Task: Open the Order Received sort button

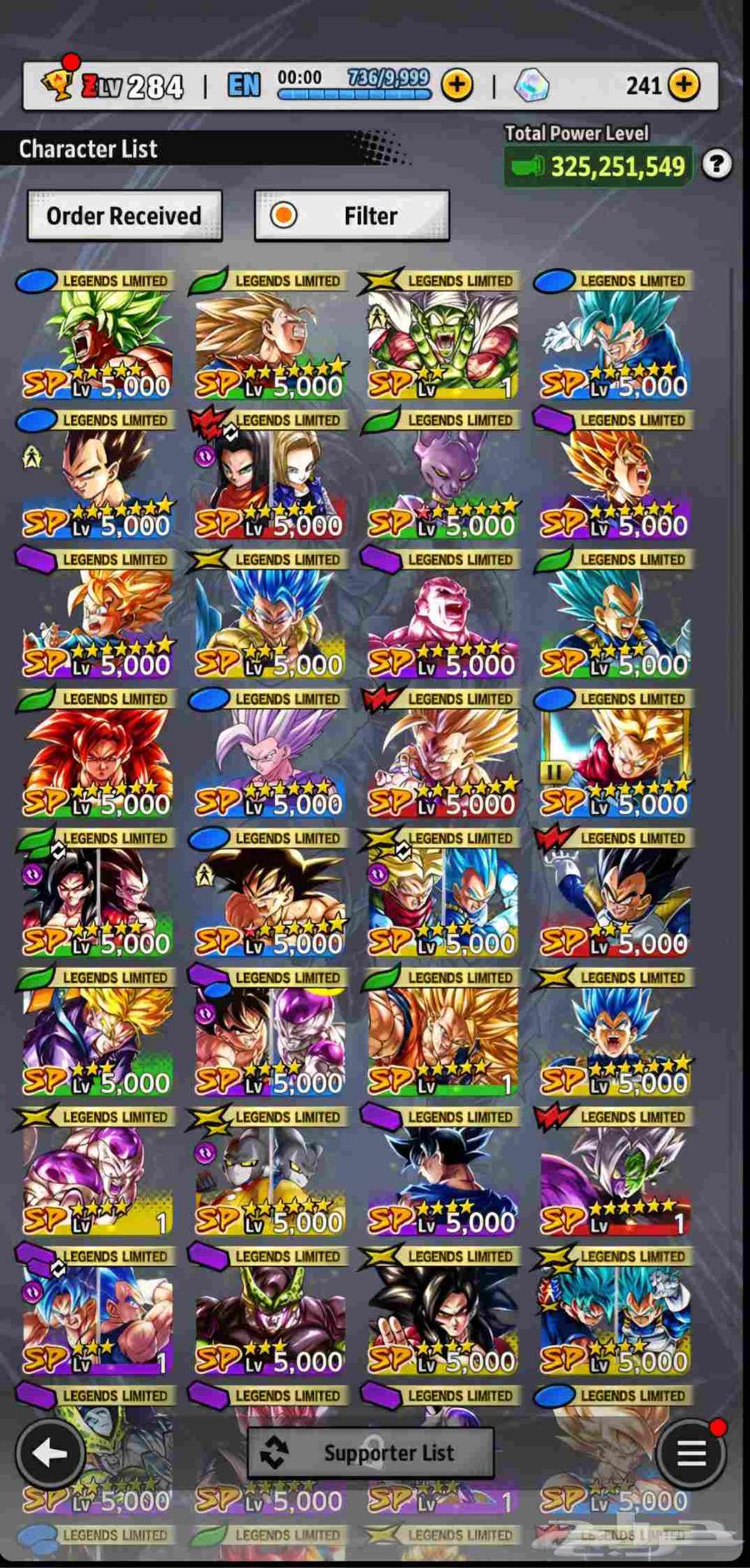Action: tap(124, 216)
